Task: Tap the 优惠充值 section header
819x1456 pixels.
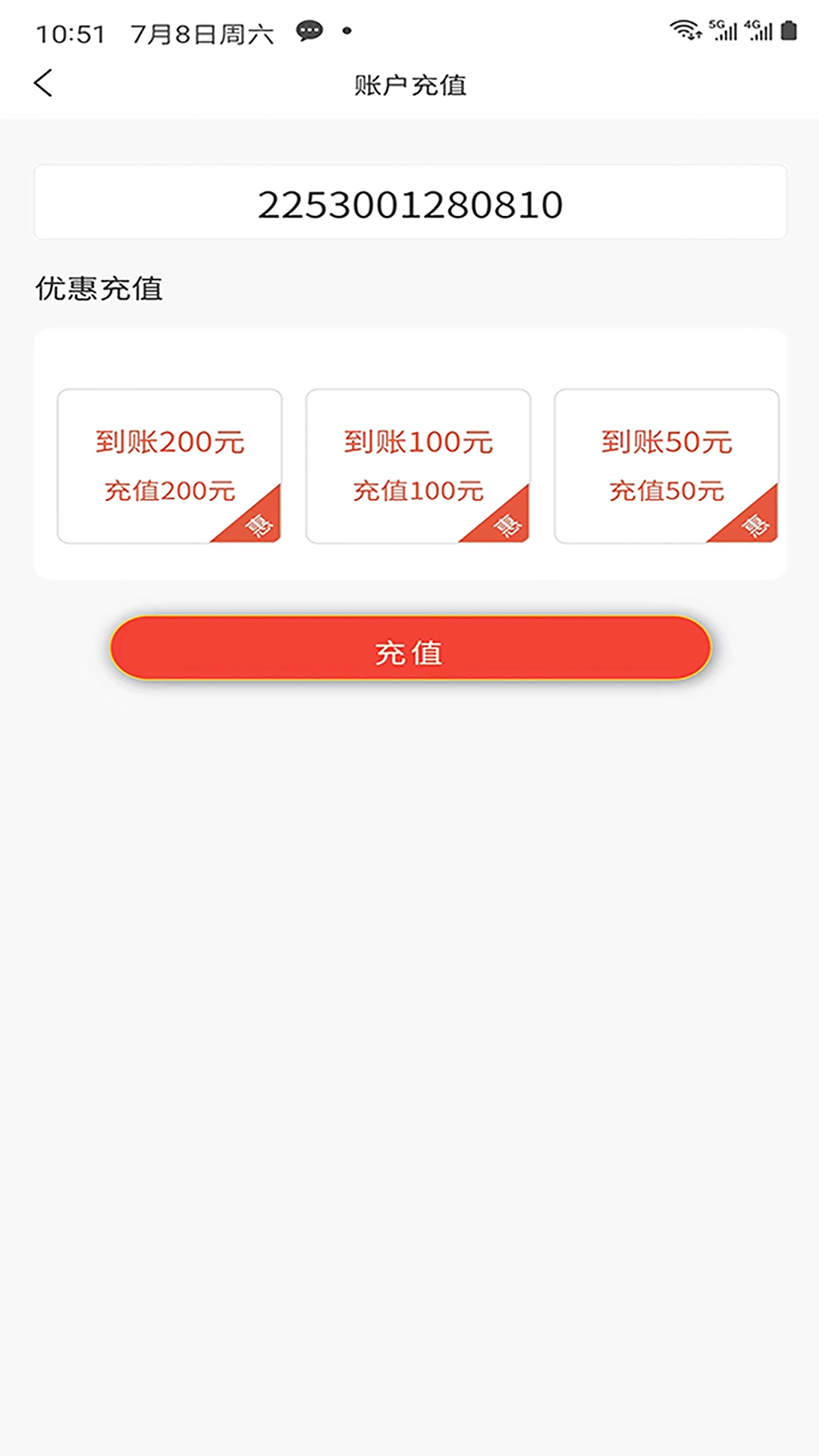Action: tap(99, 288)
